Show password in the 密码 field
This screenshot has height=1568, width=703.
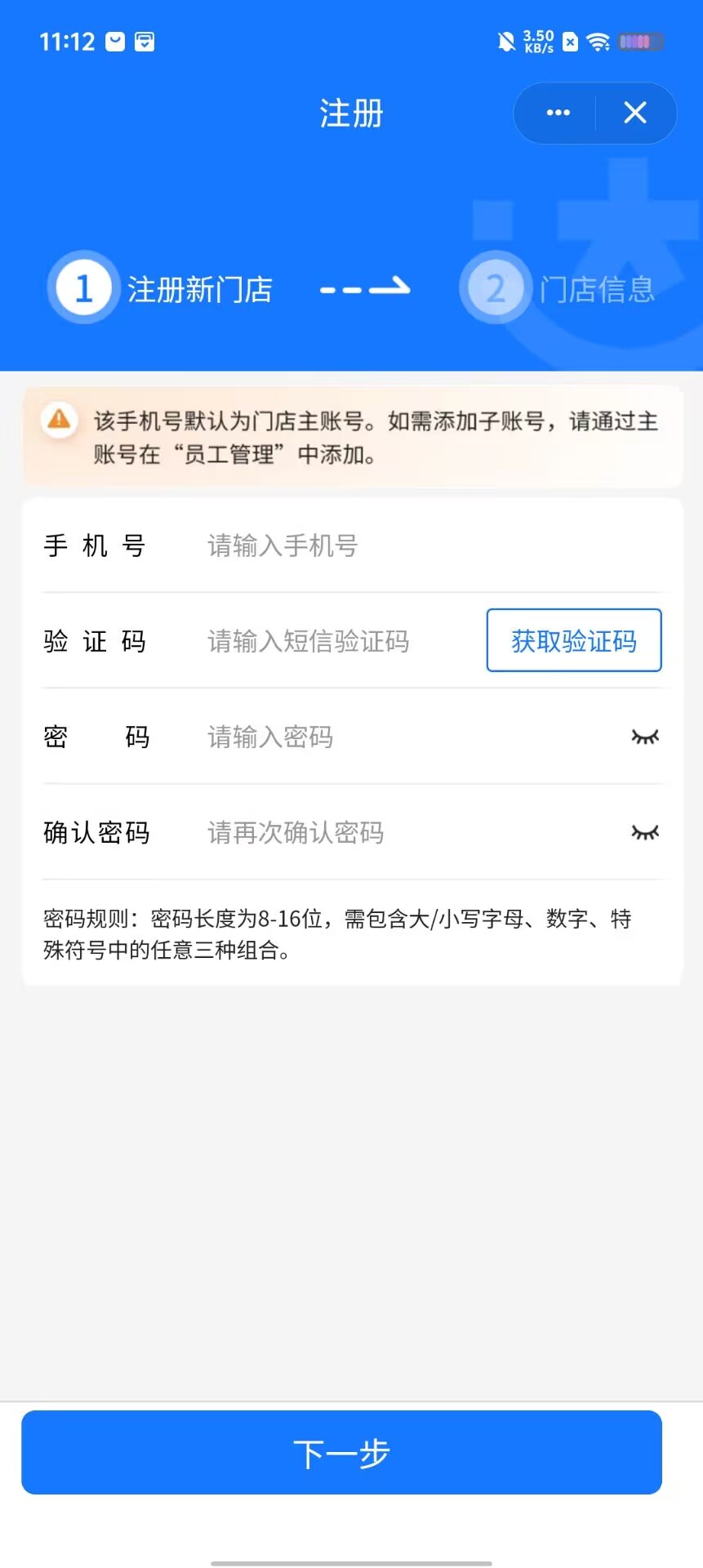644,737
